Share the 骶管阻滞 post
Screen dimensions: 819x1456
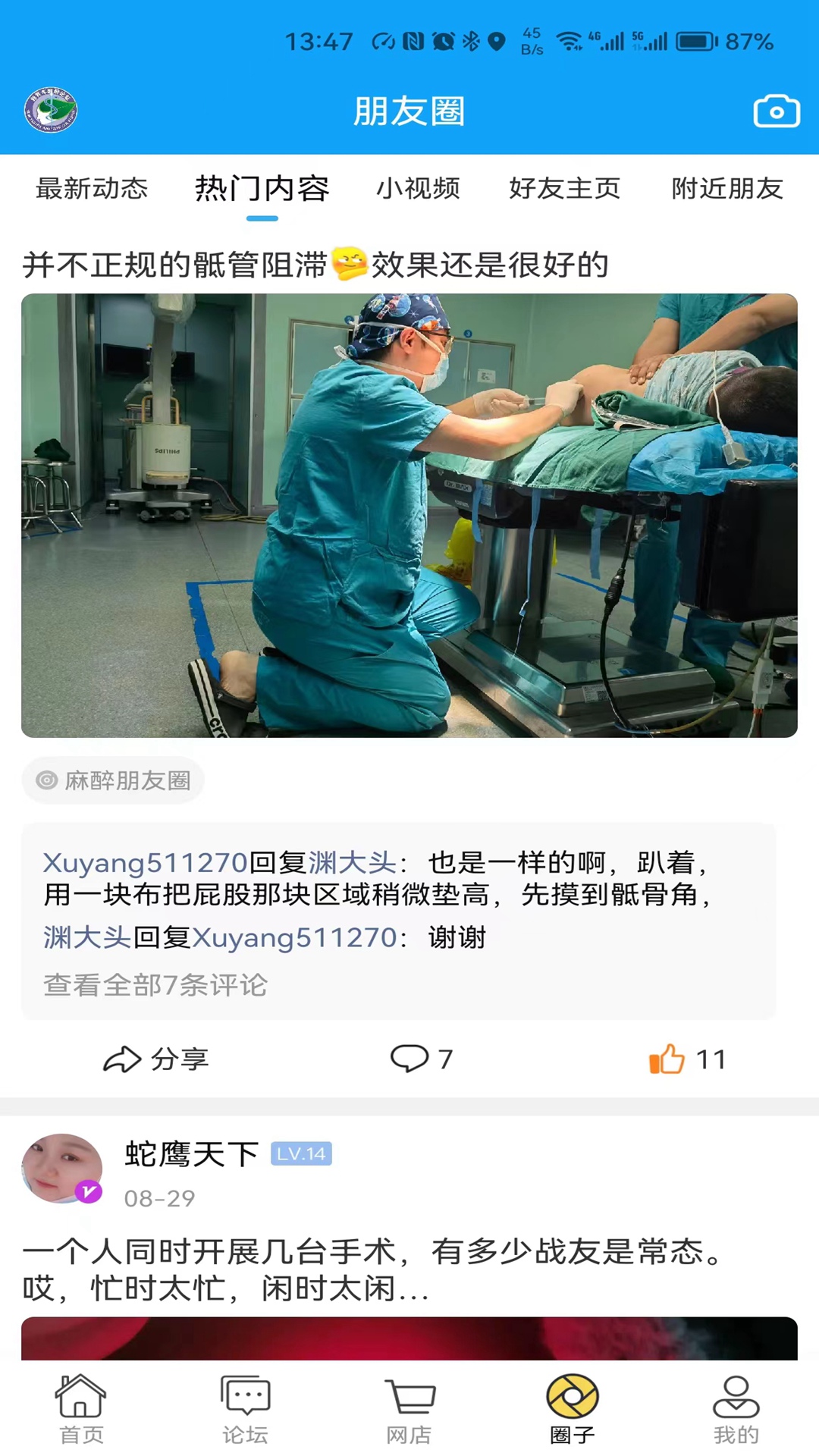click(x=156, y=1059)
